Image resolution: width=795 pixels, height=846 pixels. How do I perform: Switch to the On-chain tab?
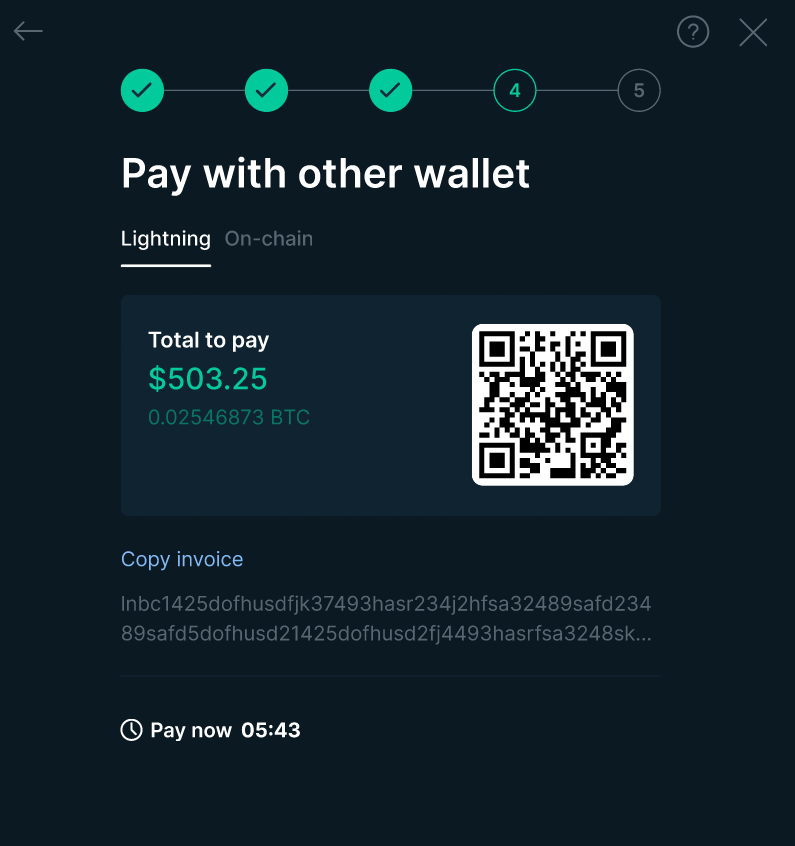click(x=269, y=239)
